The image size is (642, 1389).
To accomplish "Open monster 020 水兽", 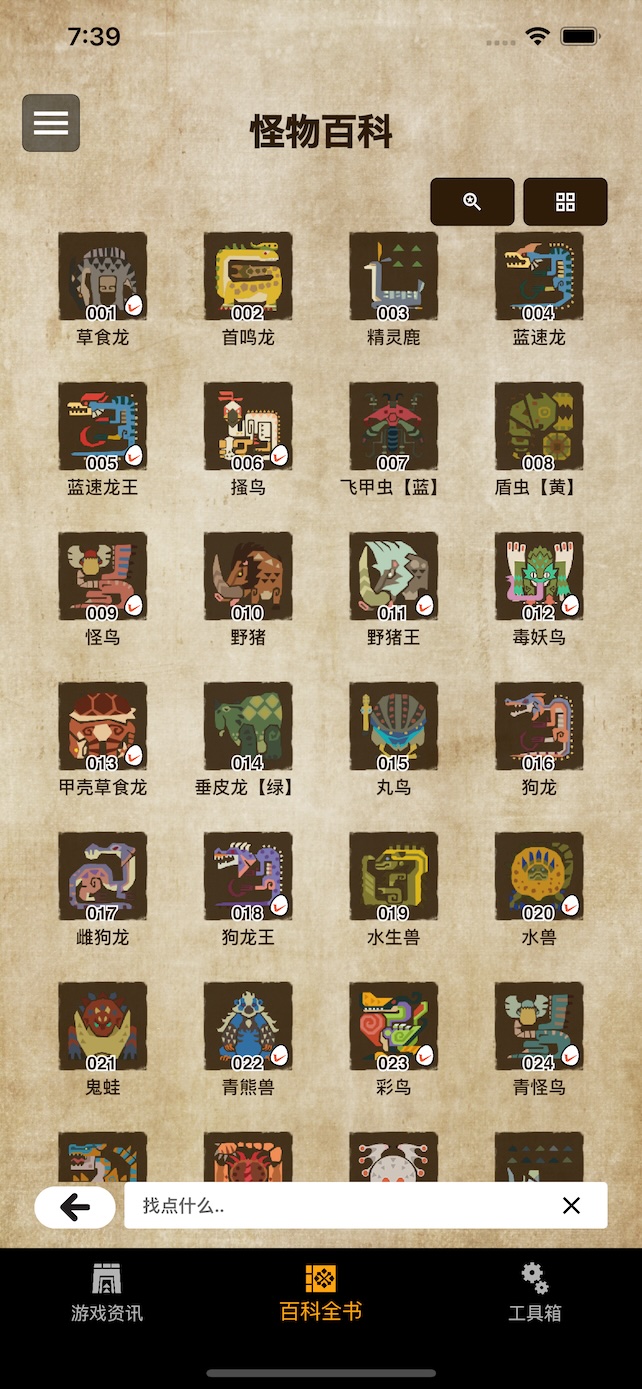I will point(539,877).
